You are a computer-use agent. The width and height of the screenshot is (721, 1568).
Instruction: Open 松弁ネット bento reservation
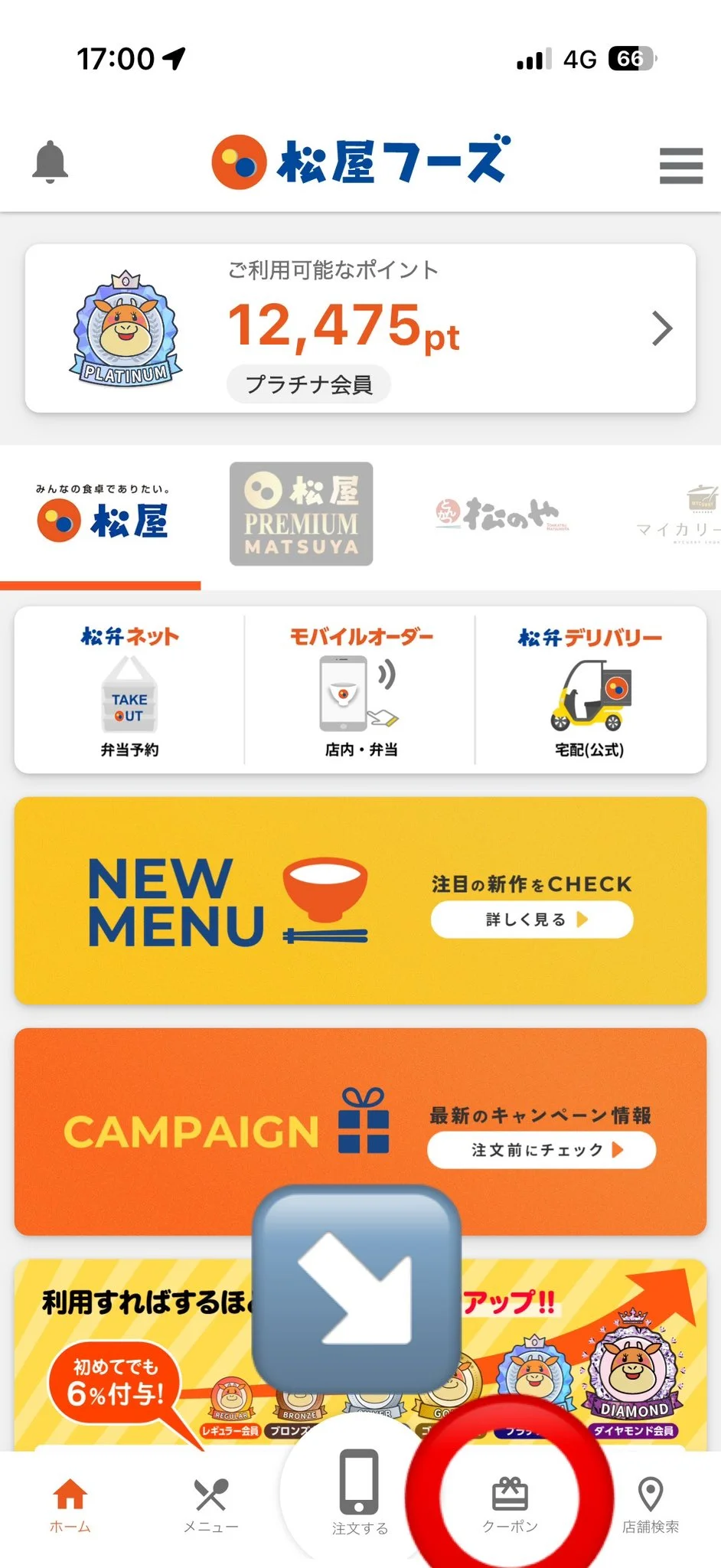click(130, 691)
